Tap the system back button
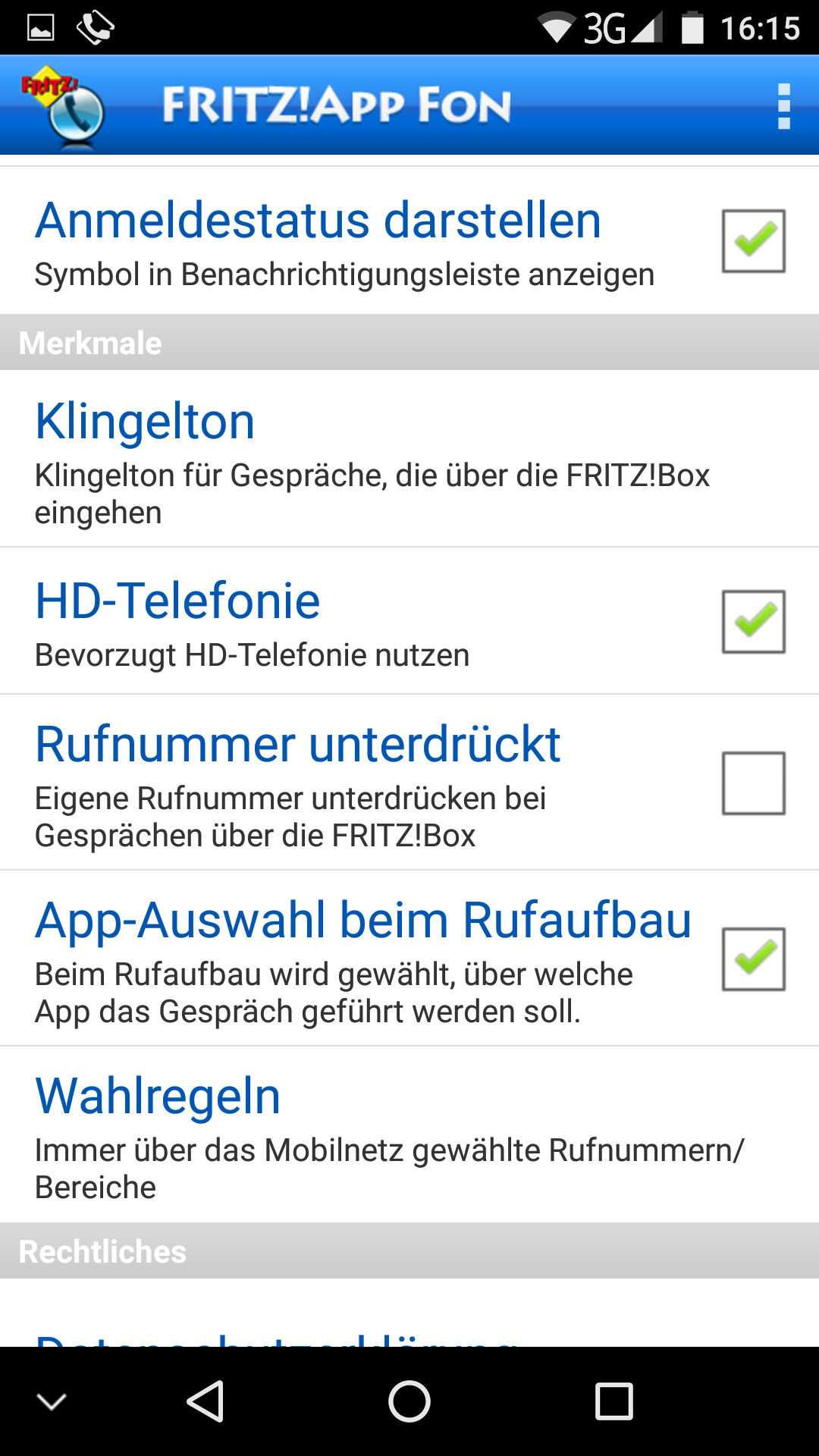 tap(205, 1401)
